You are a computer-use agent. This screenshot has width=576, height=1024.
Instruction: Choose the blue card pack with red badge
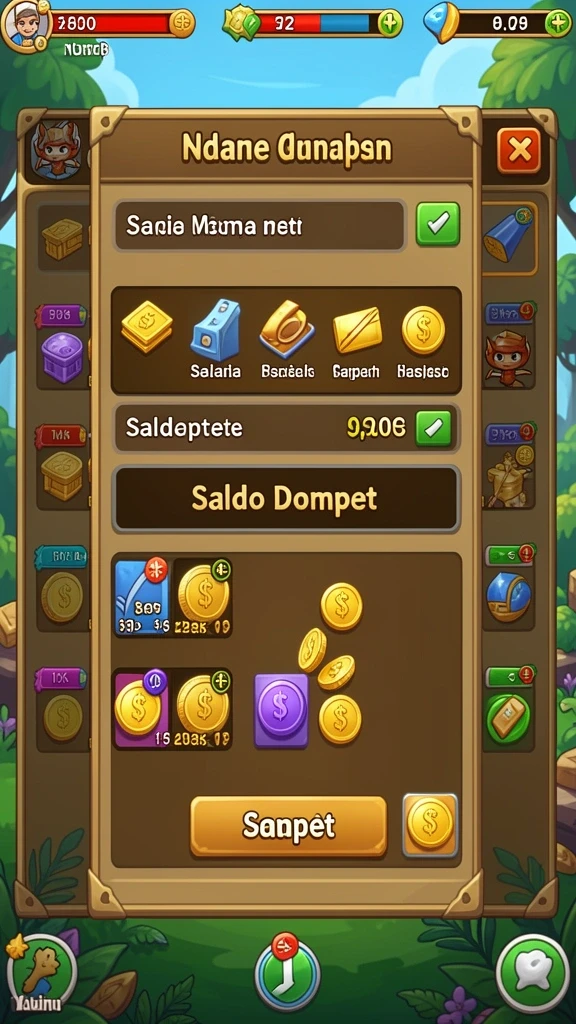142,598
